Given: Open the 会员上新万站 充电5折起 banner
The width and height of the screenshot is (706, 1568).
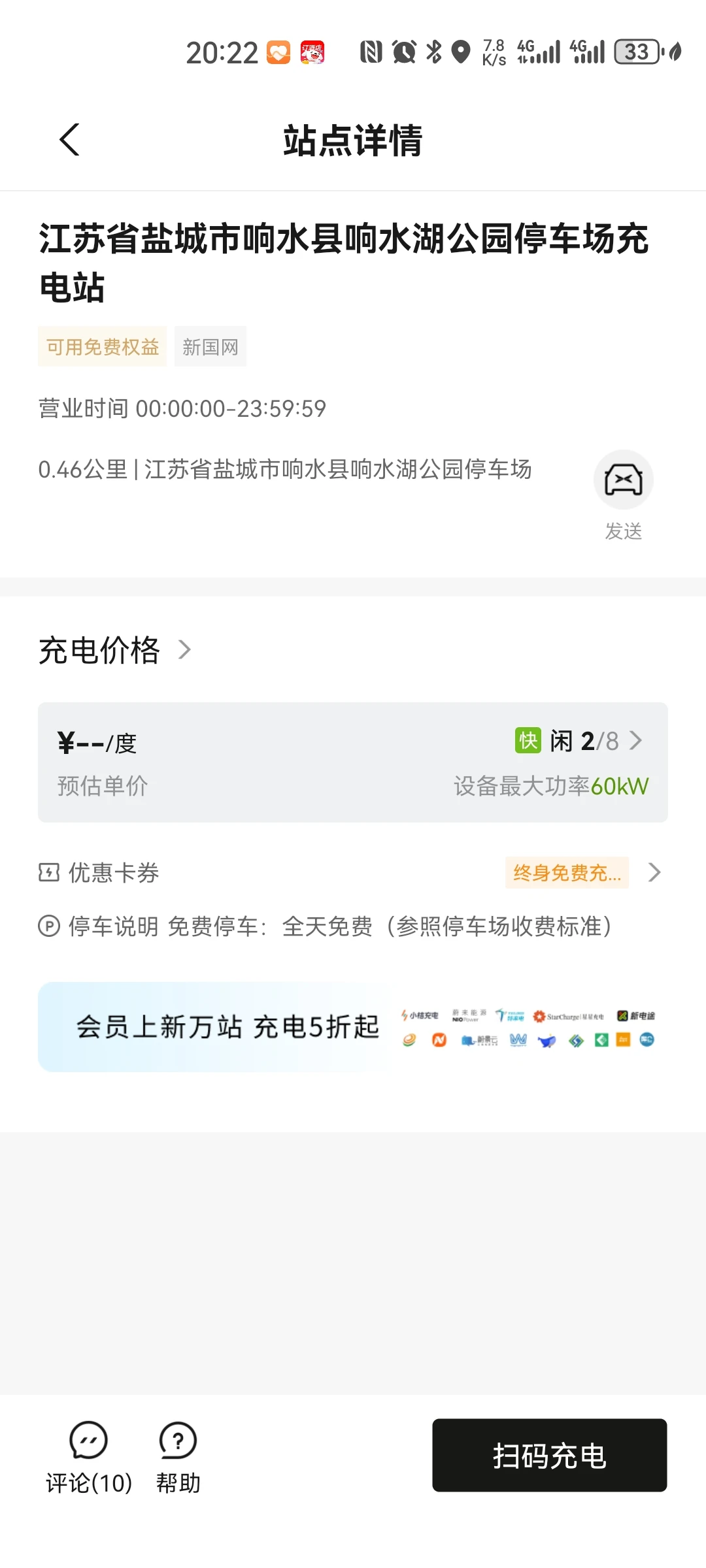Looking at the screenshot, I should (x=353, y=1027).
